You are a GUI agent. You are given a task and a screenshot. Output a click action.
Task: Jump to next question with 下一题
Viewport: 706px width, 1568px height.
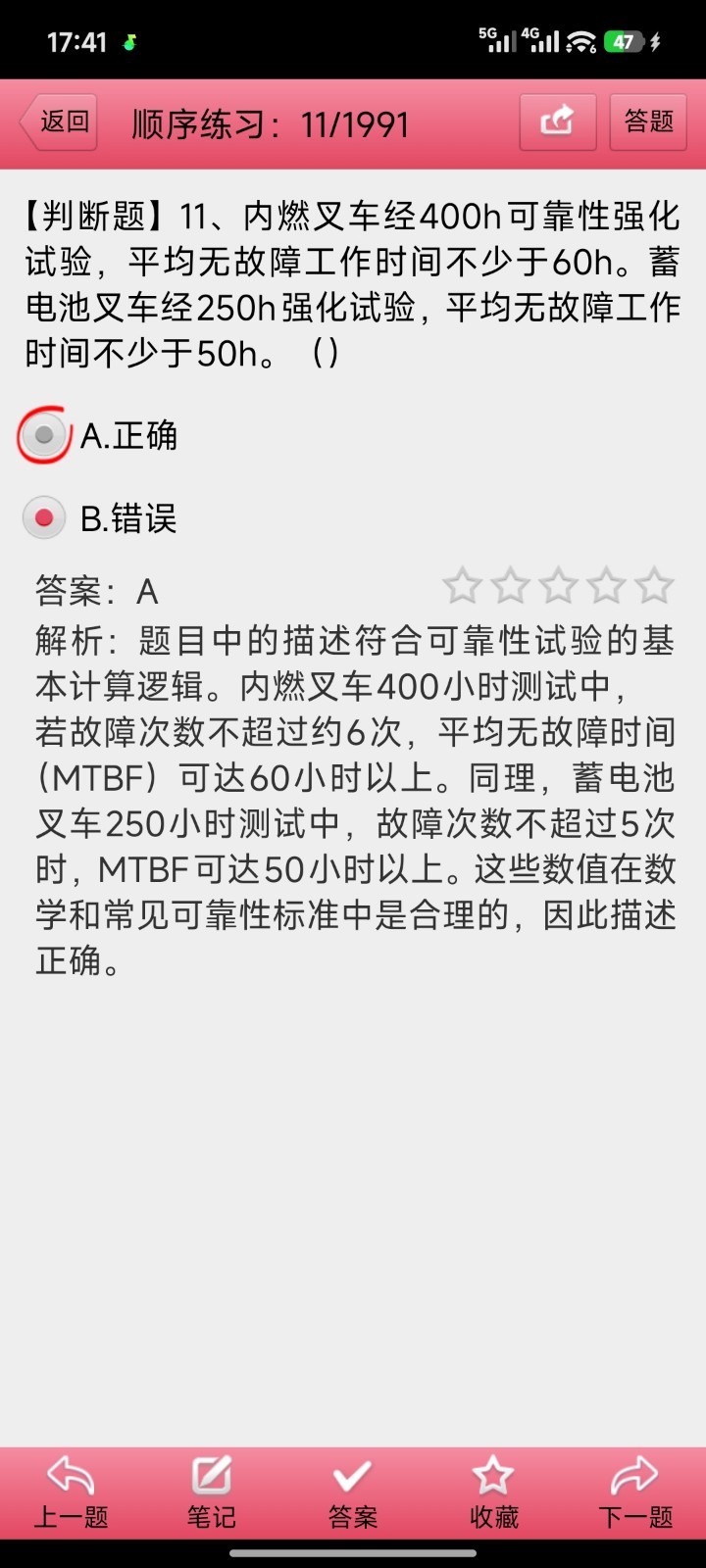635,1493
